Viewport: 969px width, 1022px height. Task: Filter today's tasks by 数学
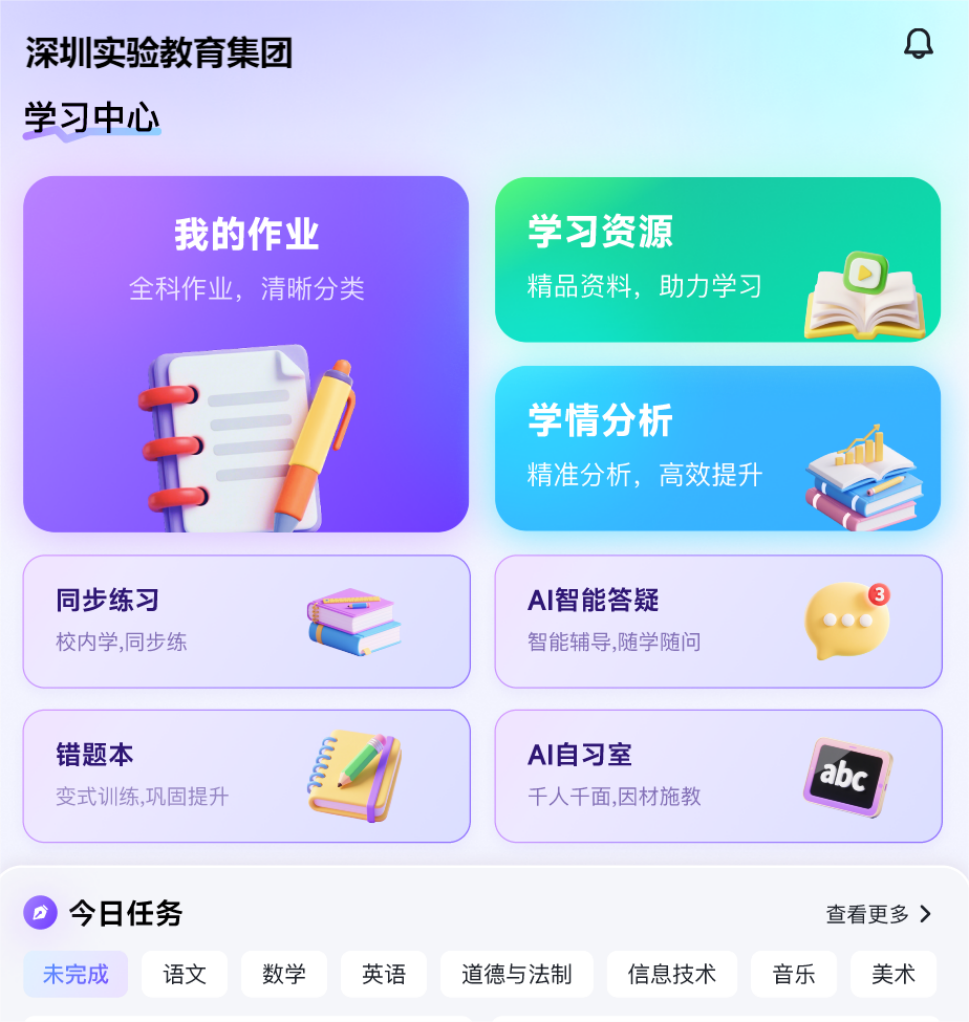(284, 974)
